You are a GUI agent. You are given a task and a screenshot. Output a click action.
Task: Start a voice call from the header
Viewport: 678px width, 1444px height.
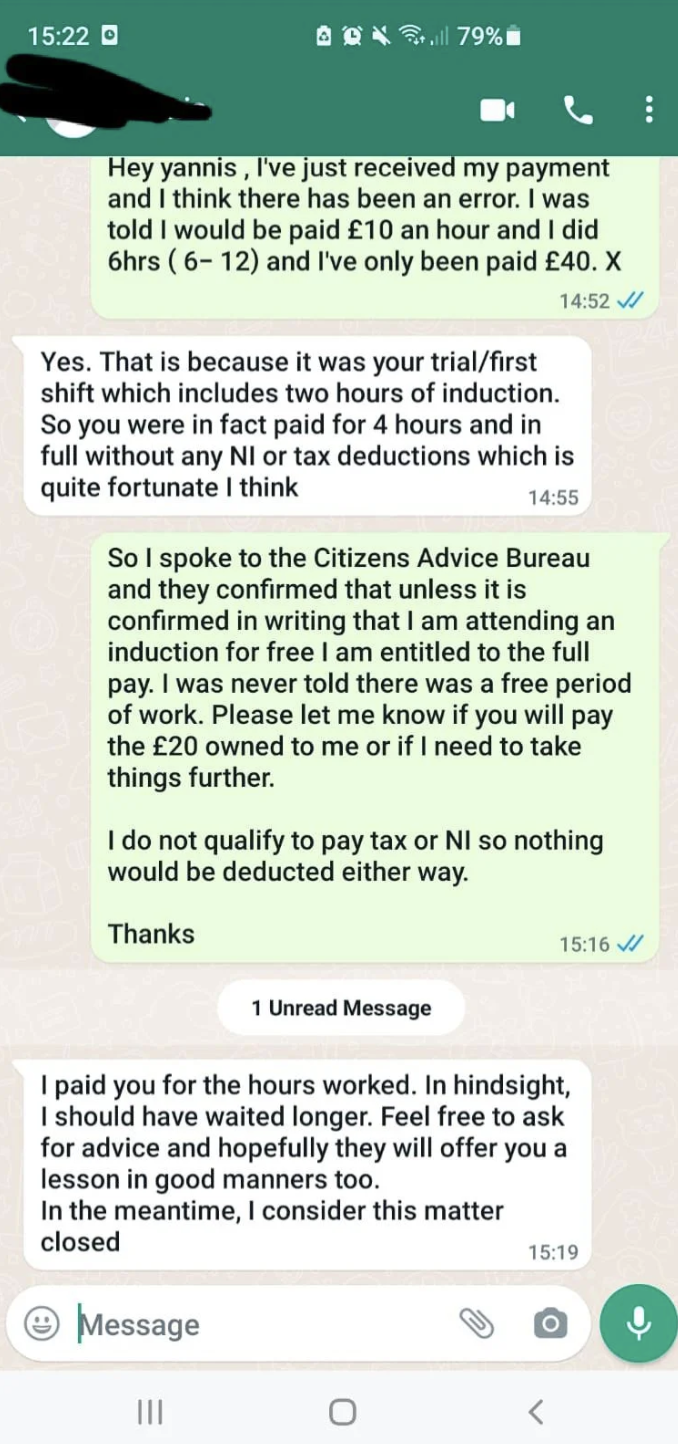(x=578, y=110)
